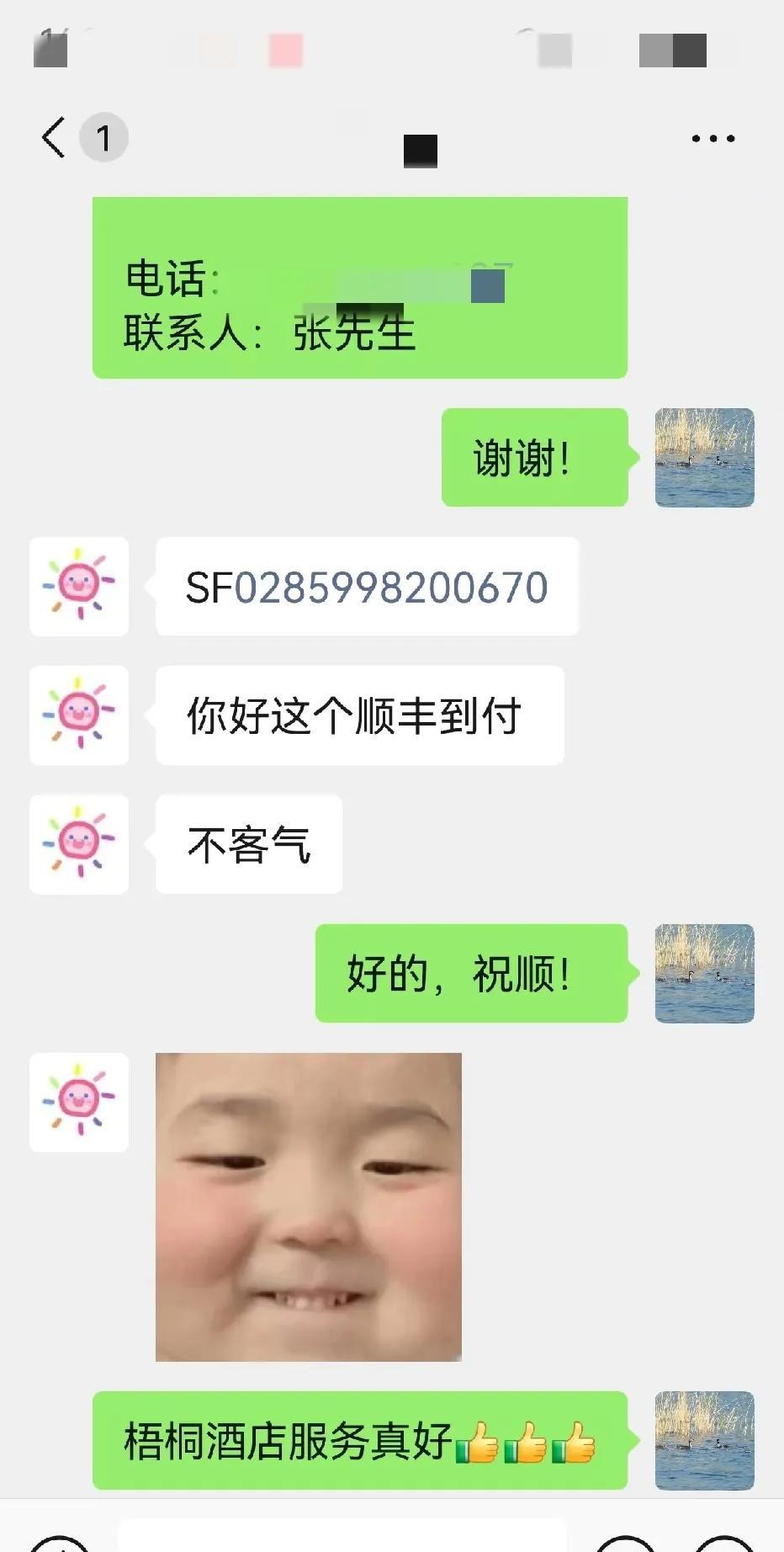View the smiling child sticker image
Image resolution: width=784 pixels, height=1552 pixels.
(309, 1206)
